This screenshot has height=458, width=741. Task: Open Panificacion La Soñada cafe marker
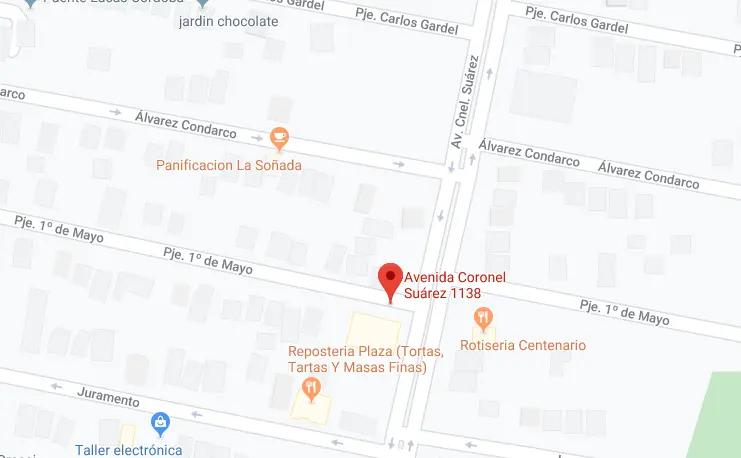coord(279,138)
